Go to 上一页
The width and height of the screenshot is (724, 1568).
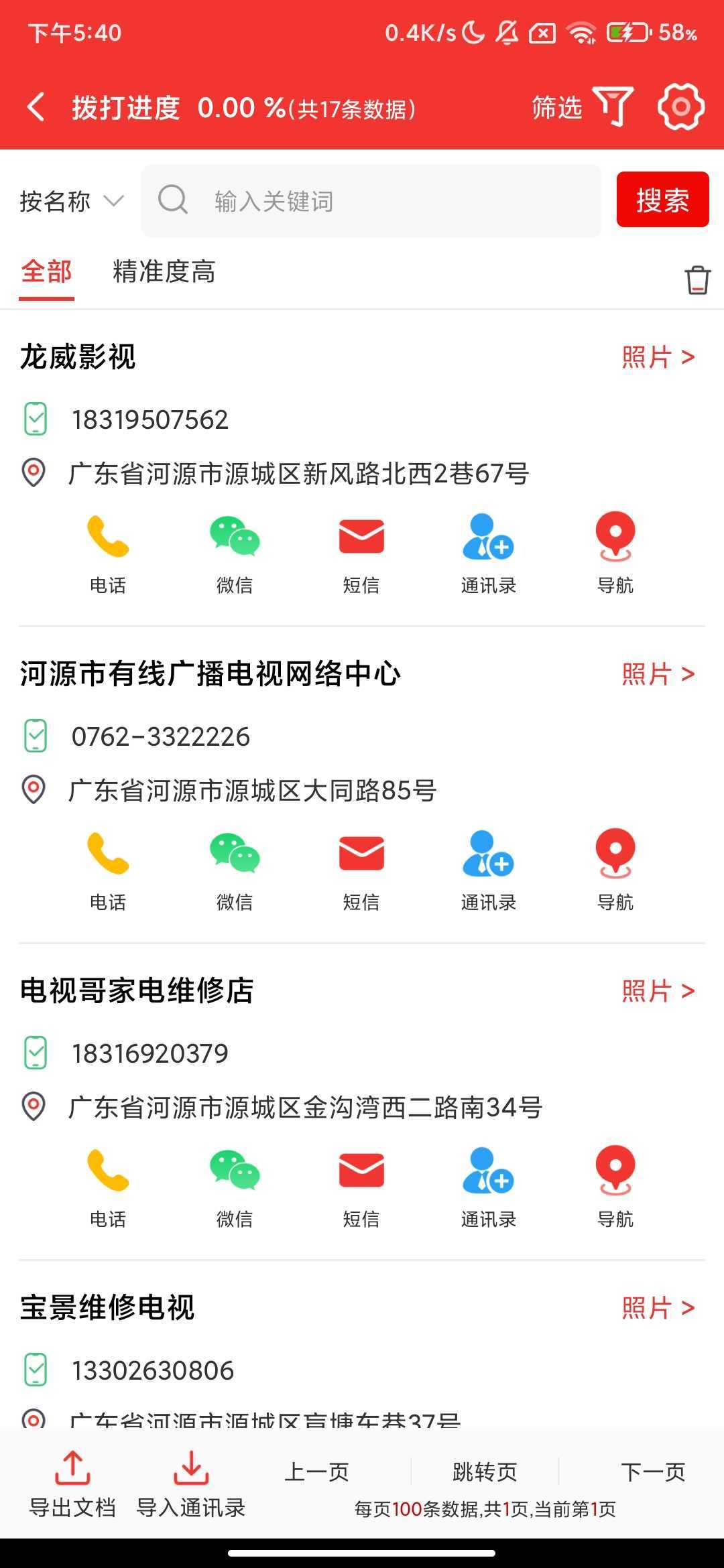click(317, 1472)
